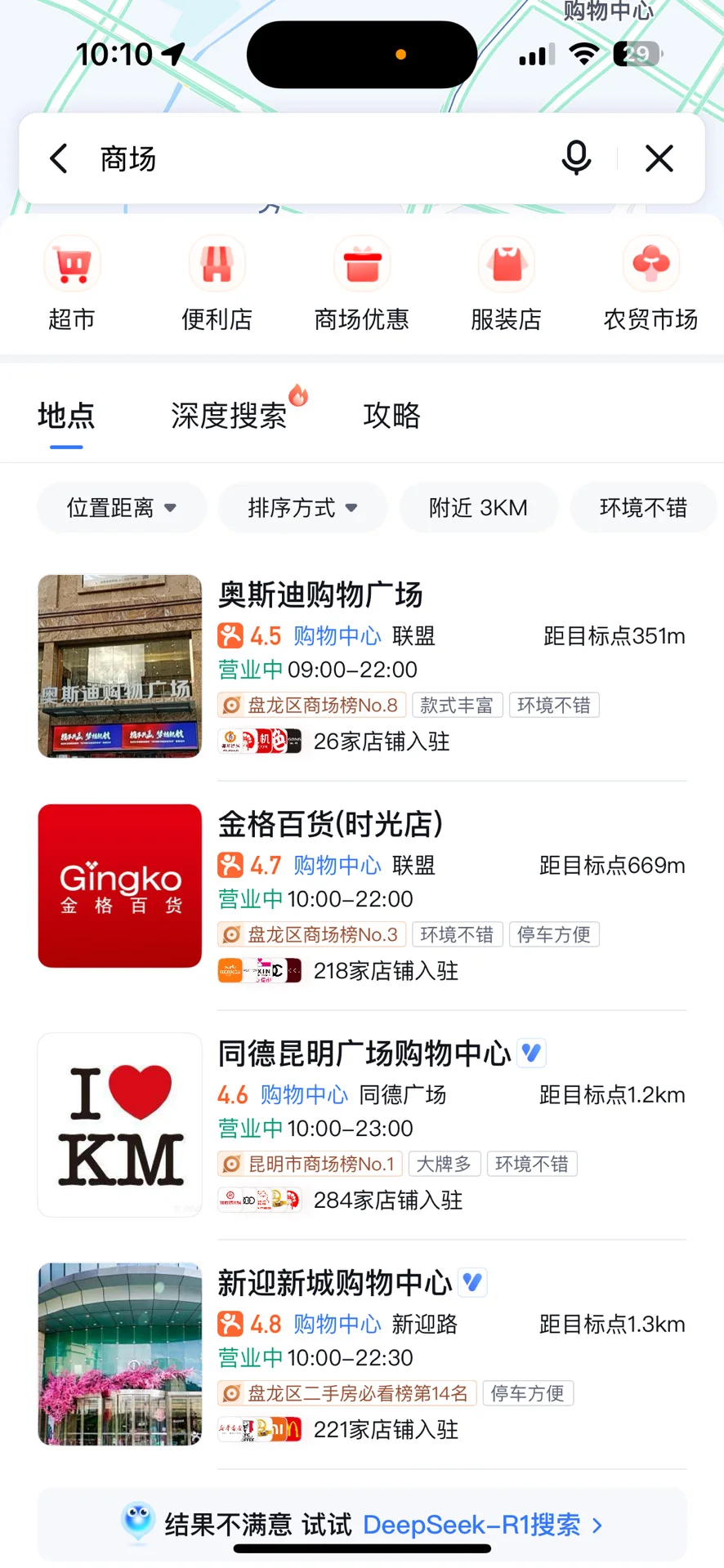Go back using the arrow beside 商场
The image size is (724, 1568).
click(59, 158)
